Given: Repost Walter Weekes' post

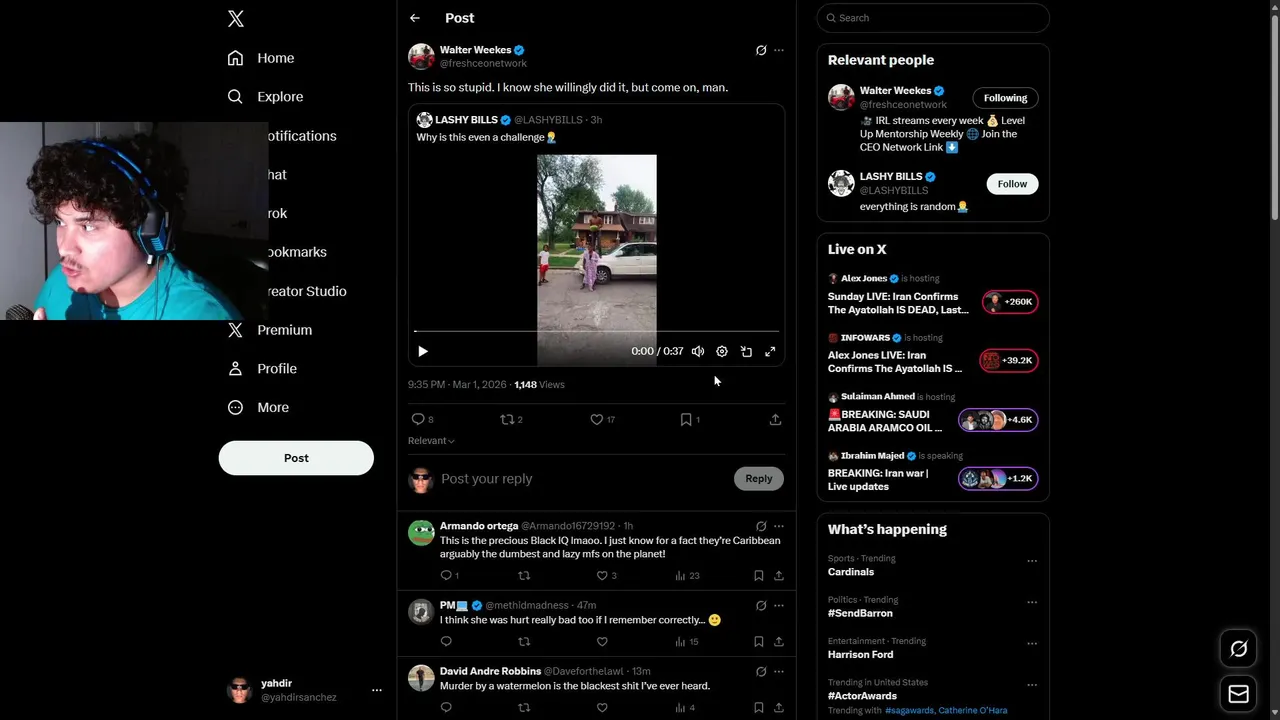Looking at the screenshot, I should pyautogui.click(x=507, y=420).
